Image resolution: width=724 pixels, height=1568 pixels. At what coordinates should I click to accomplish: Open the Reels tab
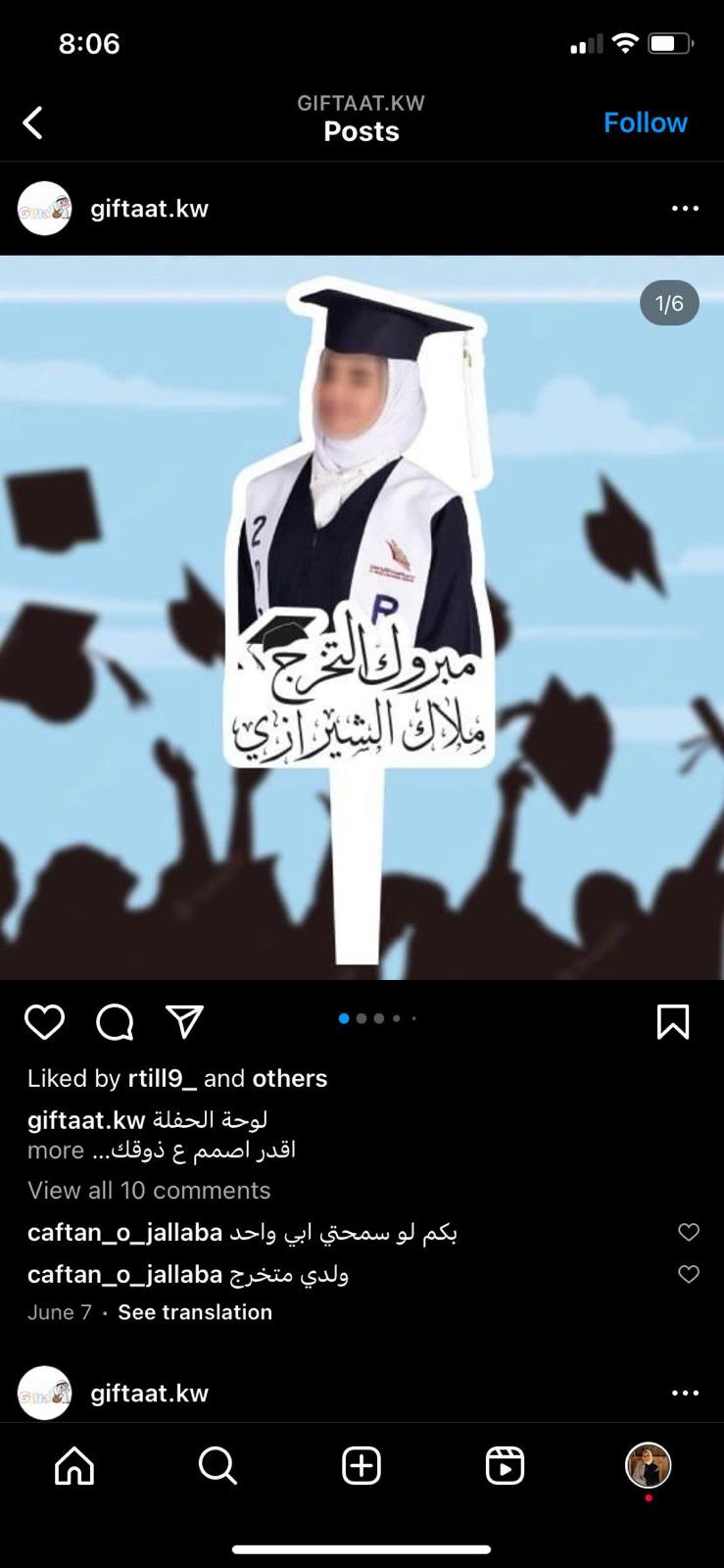505,1466
